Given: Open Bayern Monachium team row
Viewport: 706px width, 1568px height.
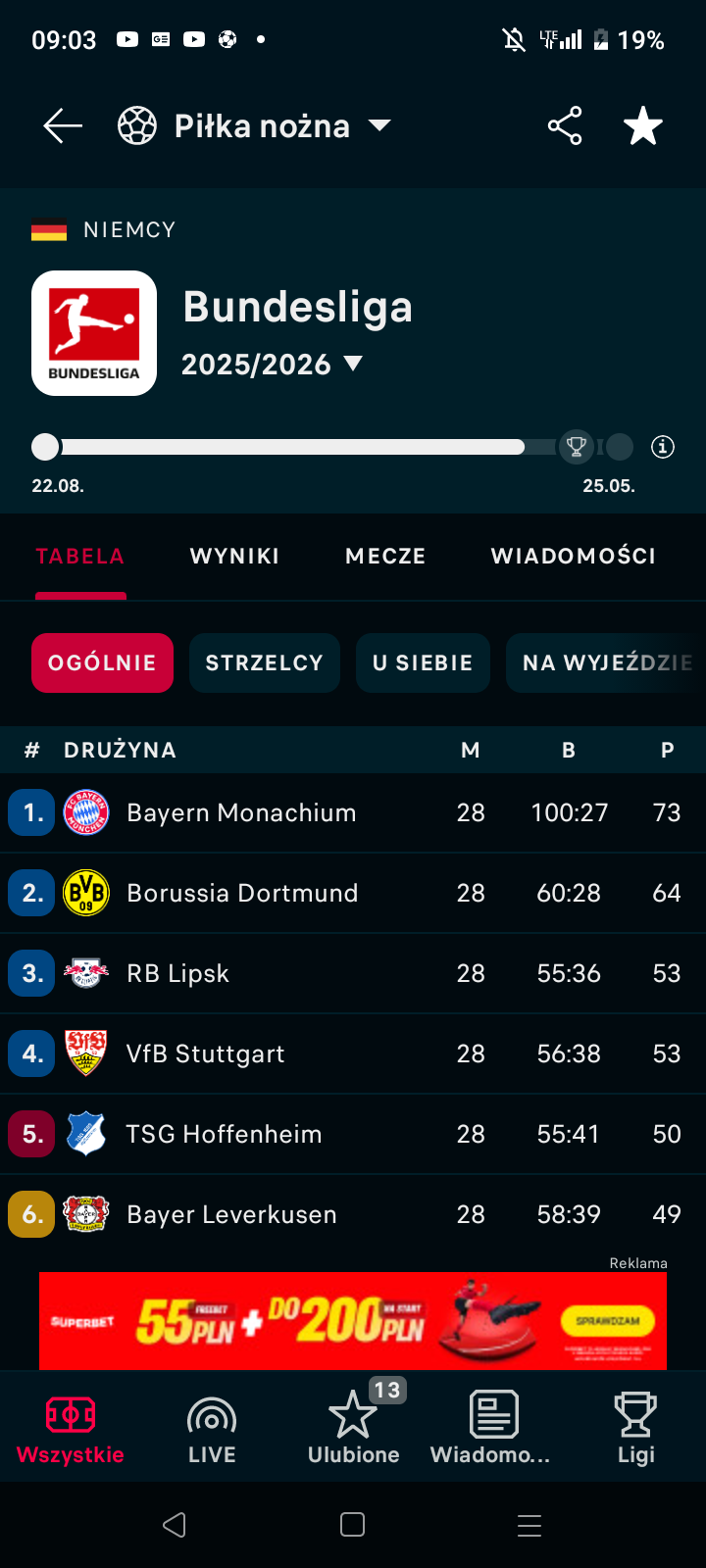Looking at the screenshot, I should pos(241,812).
